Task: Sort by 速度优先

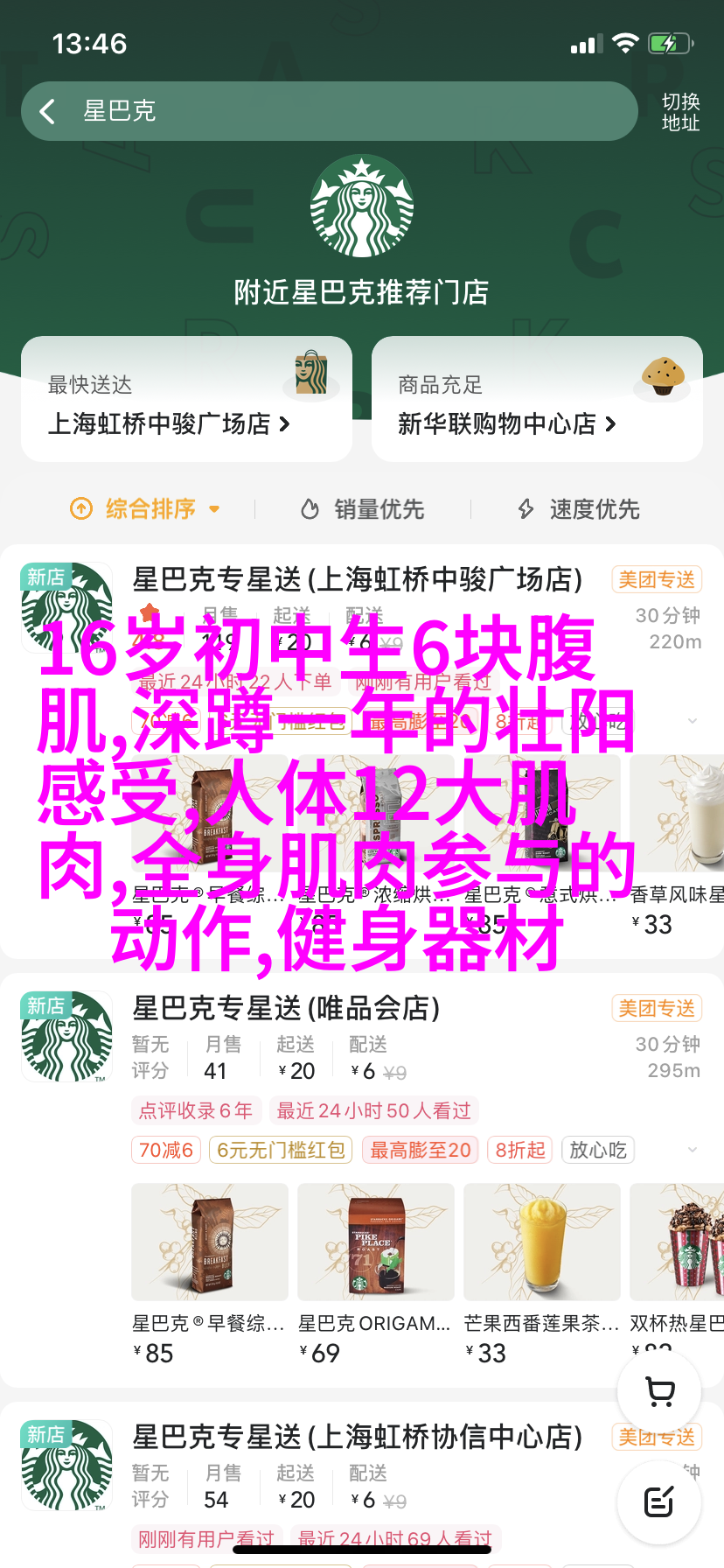Action: point(579,508)
